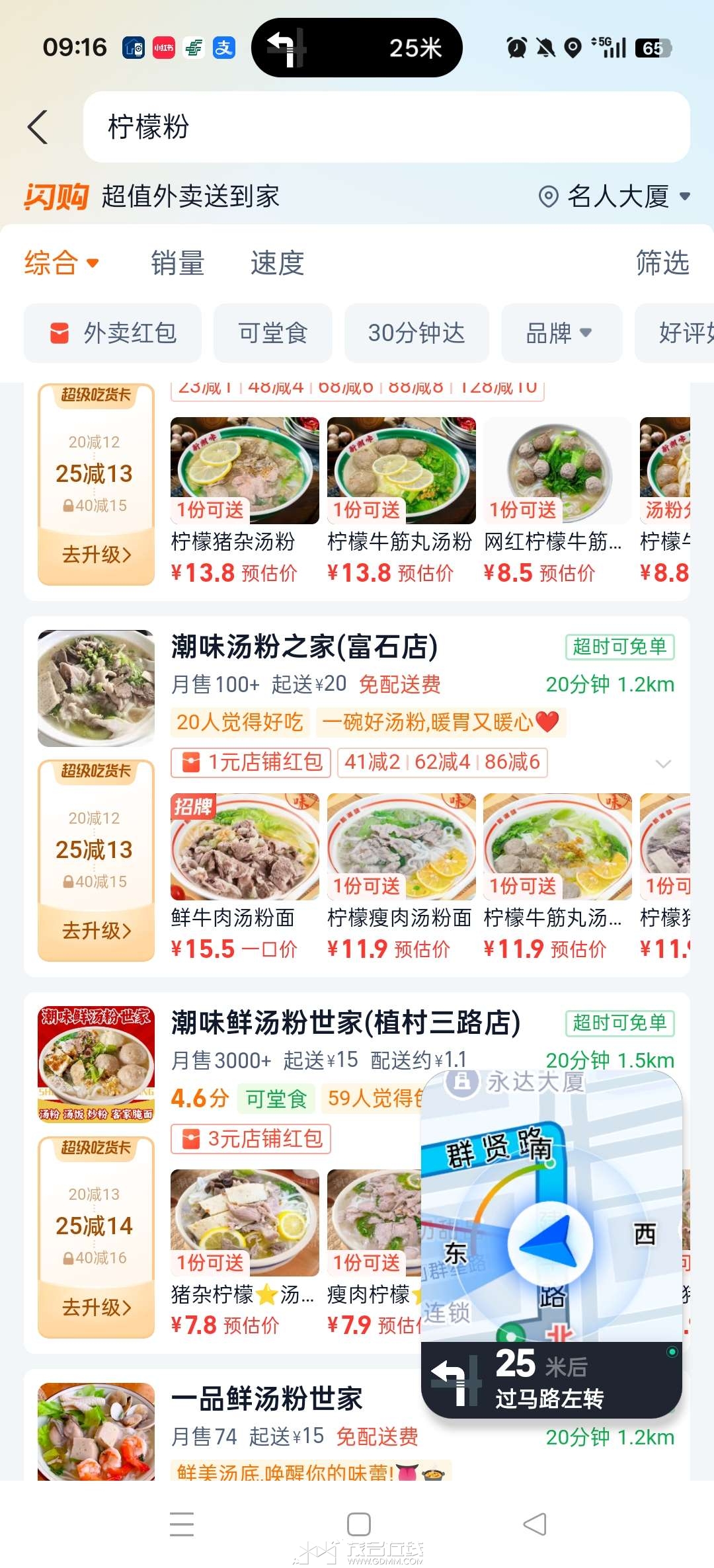714x1568 pixels.
Task: Select the 外卖红包 filter chip
Action: [112, 333]
